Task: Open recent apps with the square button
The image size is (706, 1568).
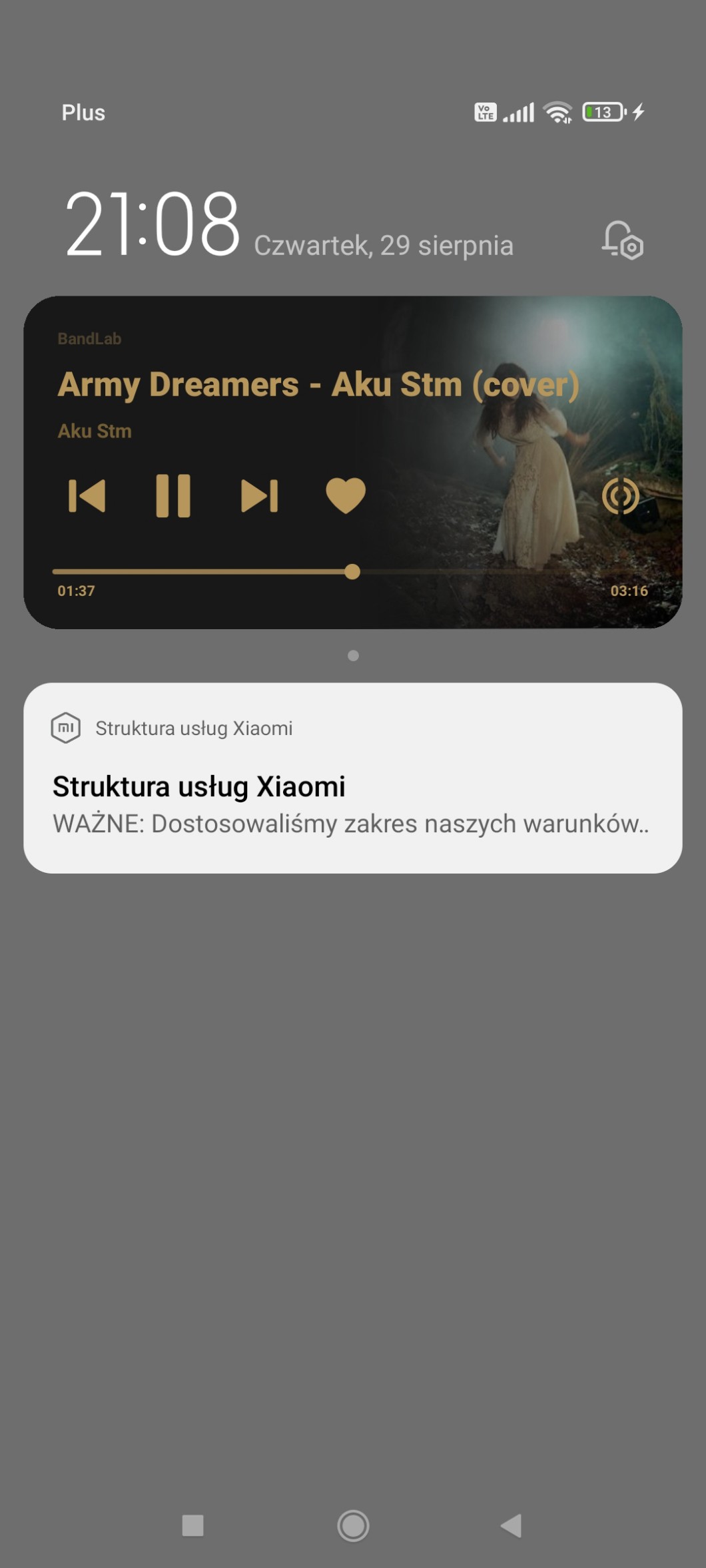Action: tap(193, 1525)
